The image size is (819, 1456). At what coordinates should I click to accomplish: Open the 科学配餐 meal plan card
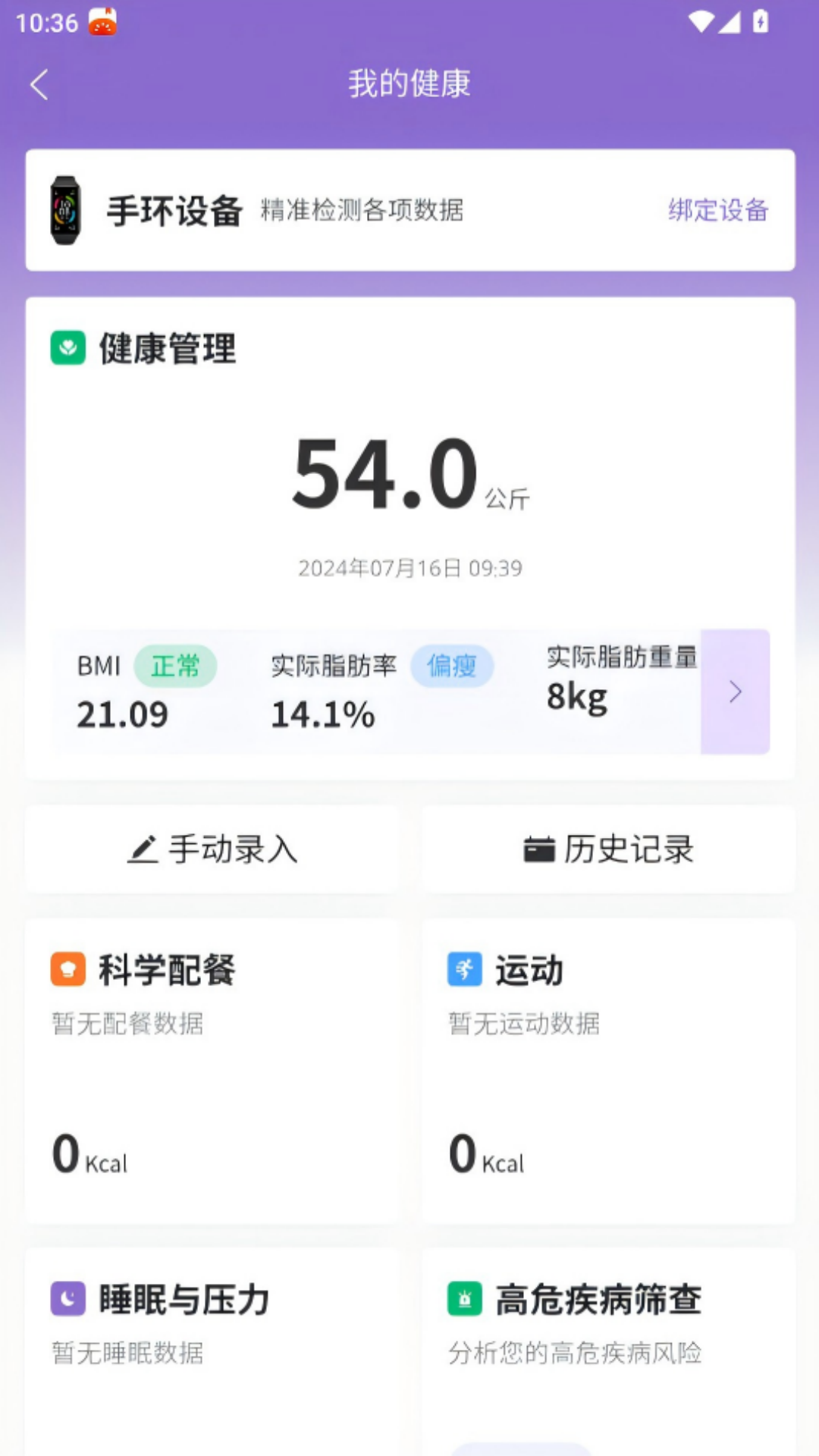212,1072
